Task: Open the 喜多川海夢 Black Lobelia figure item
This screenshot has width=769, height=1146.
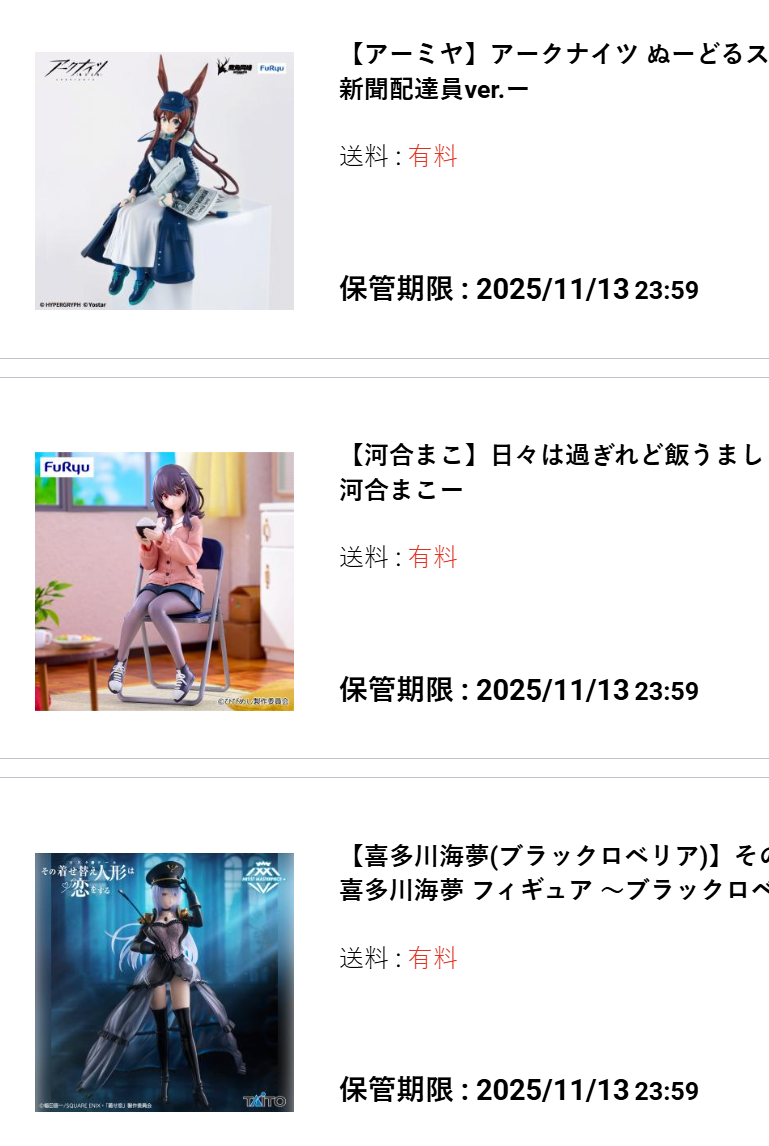Action: [x=553, y=872]
